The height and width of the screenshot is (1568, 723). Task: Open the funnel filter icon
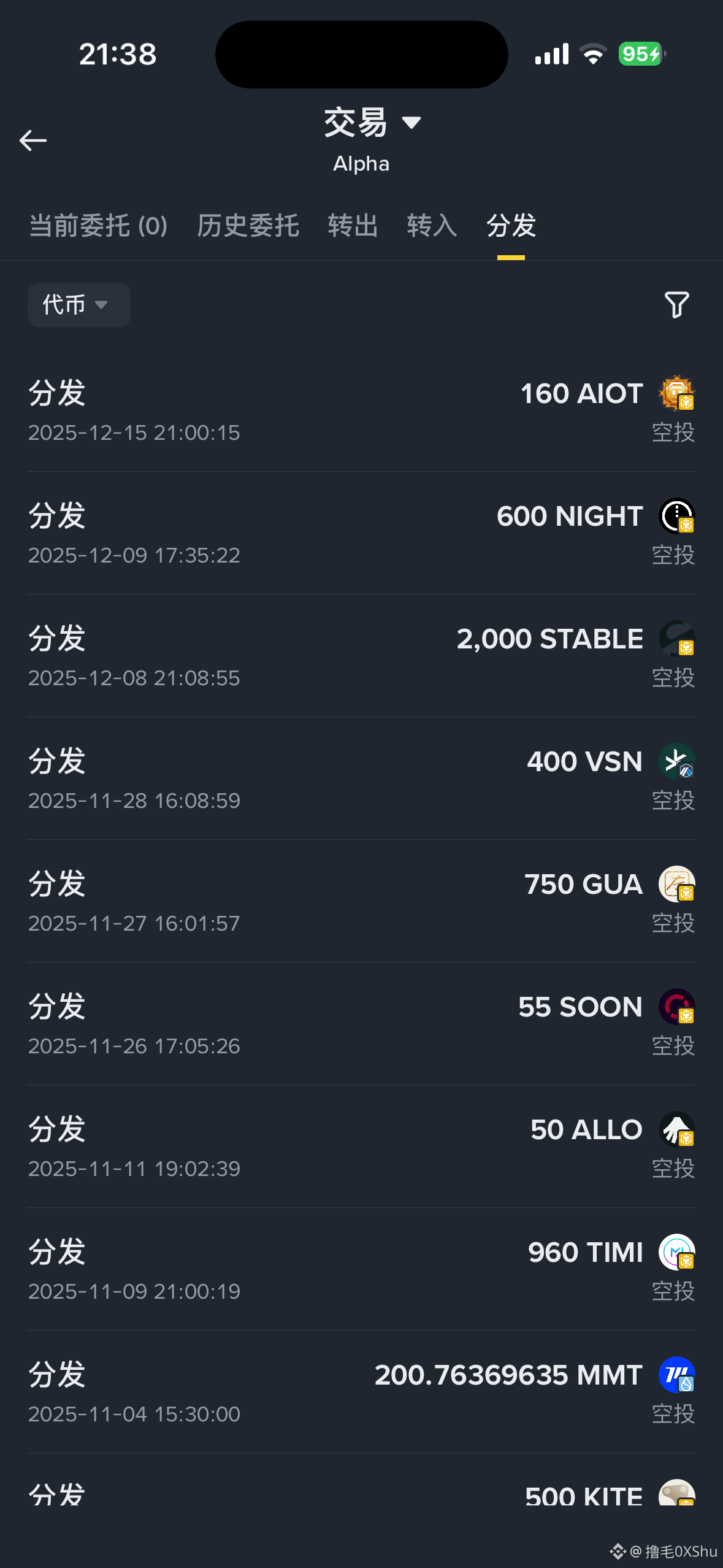click(676, 305)
